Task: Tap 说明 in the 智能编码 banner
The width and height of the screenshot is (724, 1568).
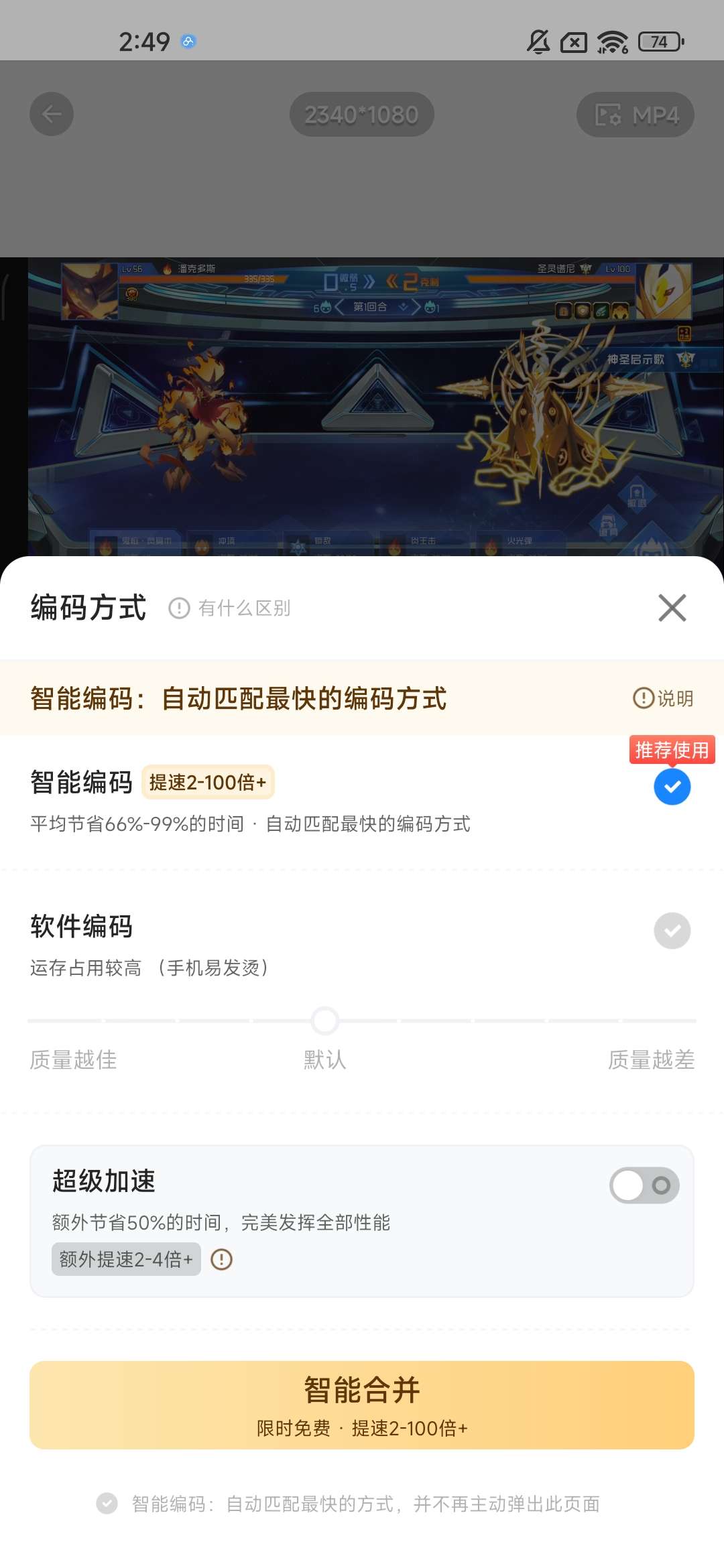Action: pos(663,698)
